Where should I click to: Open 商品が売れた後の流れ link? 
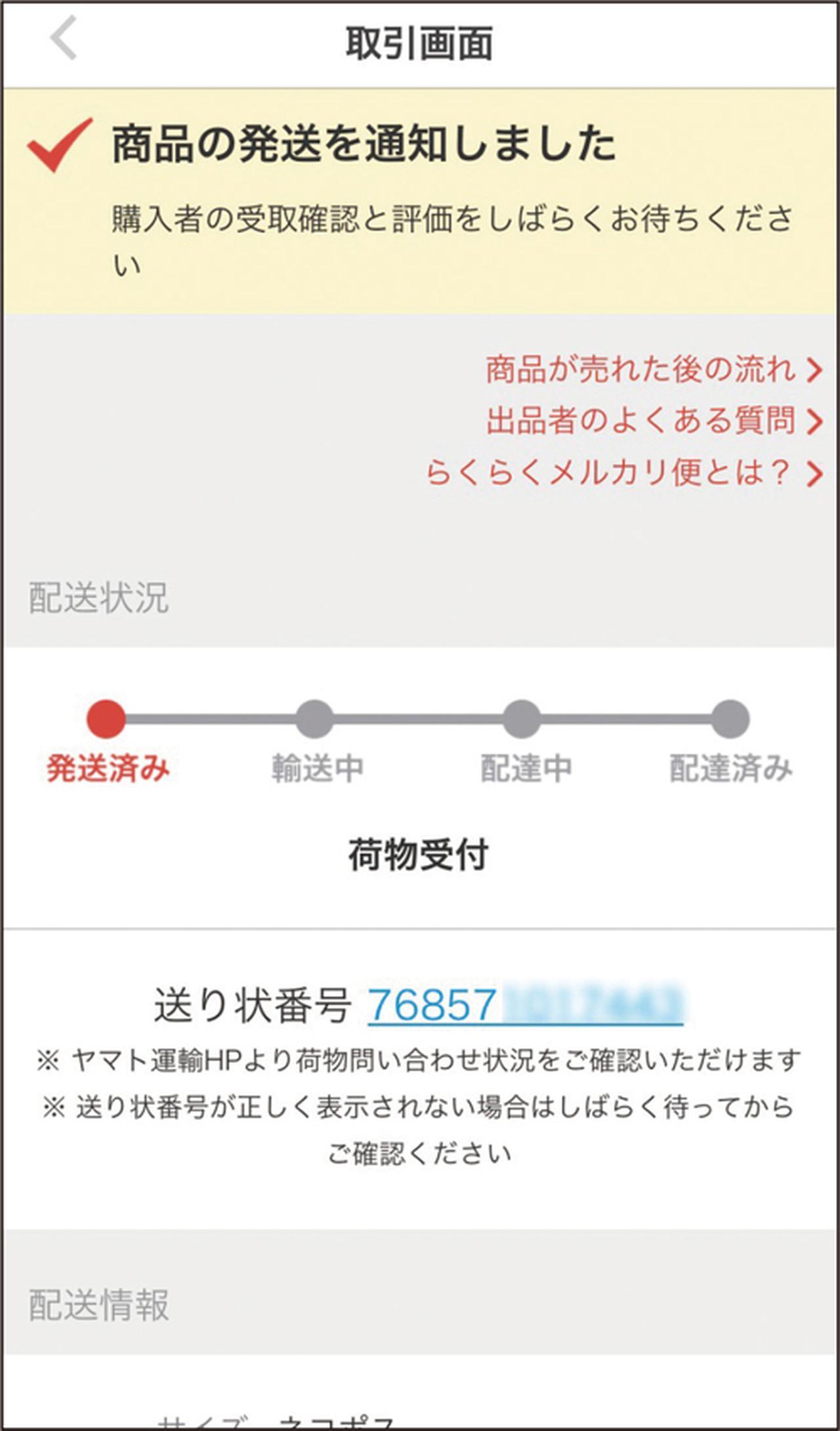(652, 370)
